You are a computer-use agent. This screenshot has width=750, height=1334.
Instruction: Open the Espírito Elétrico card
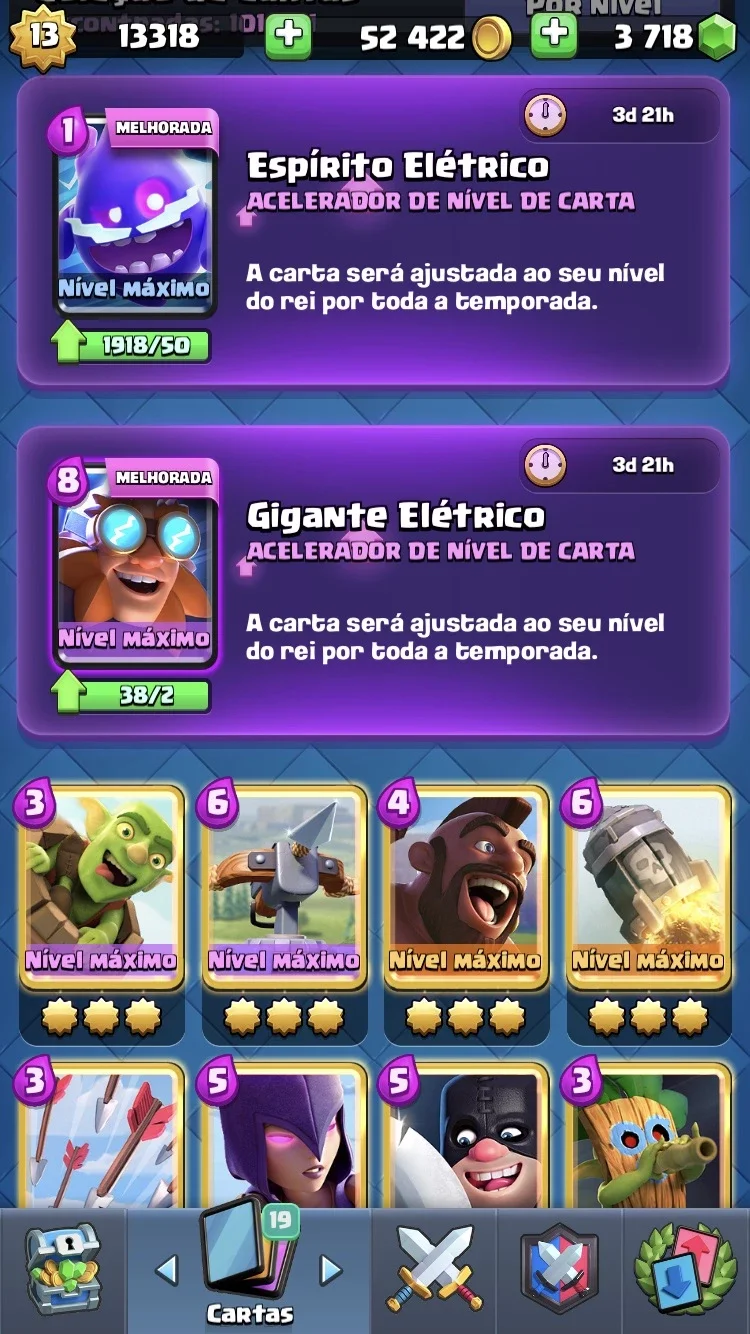point(134,216)
